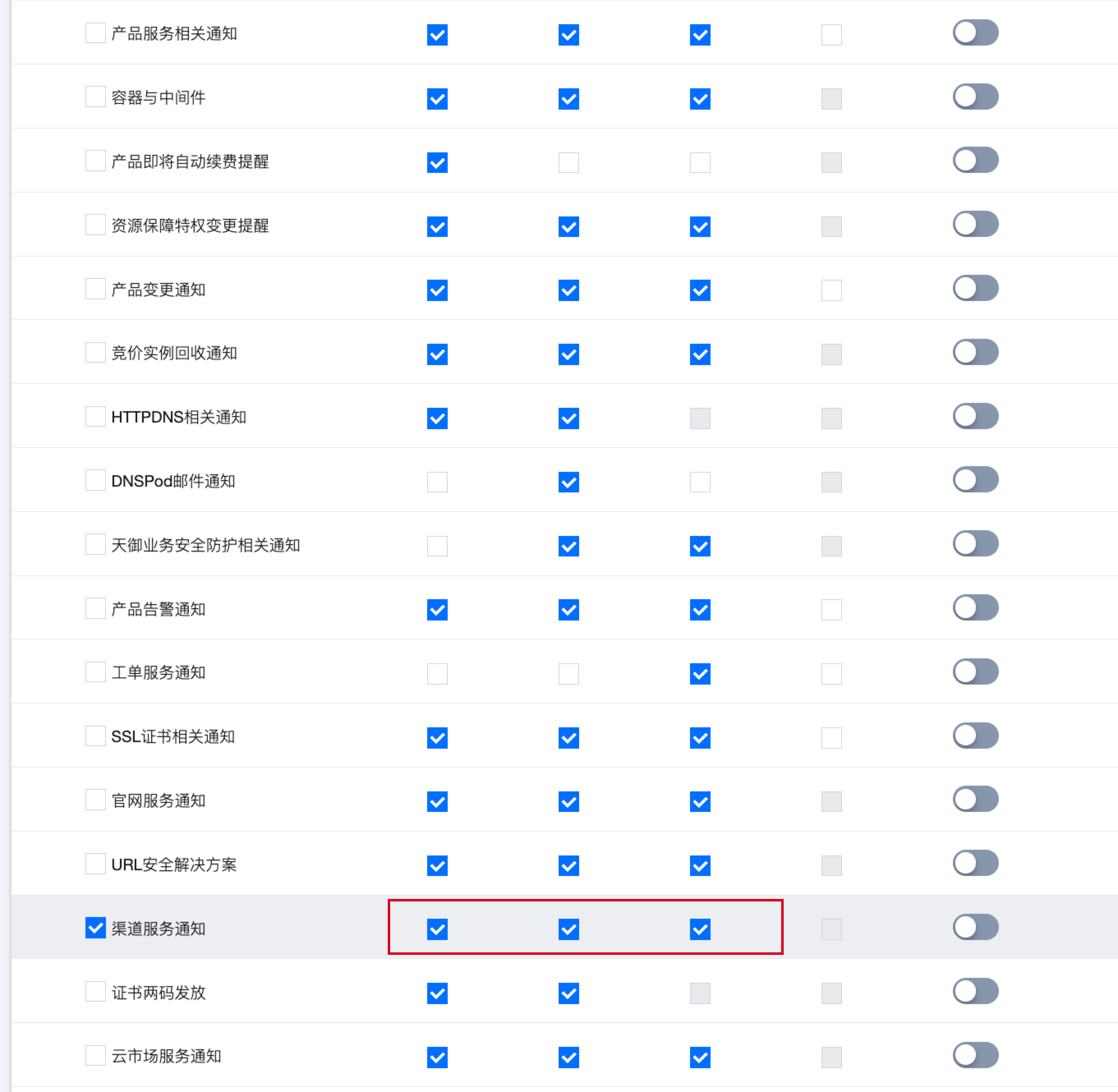Toggle the switch for 渠道服务通知
This screenshot has width=1118, height=1092.
point(975,927)
